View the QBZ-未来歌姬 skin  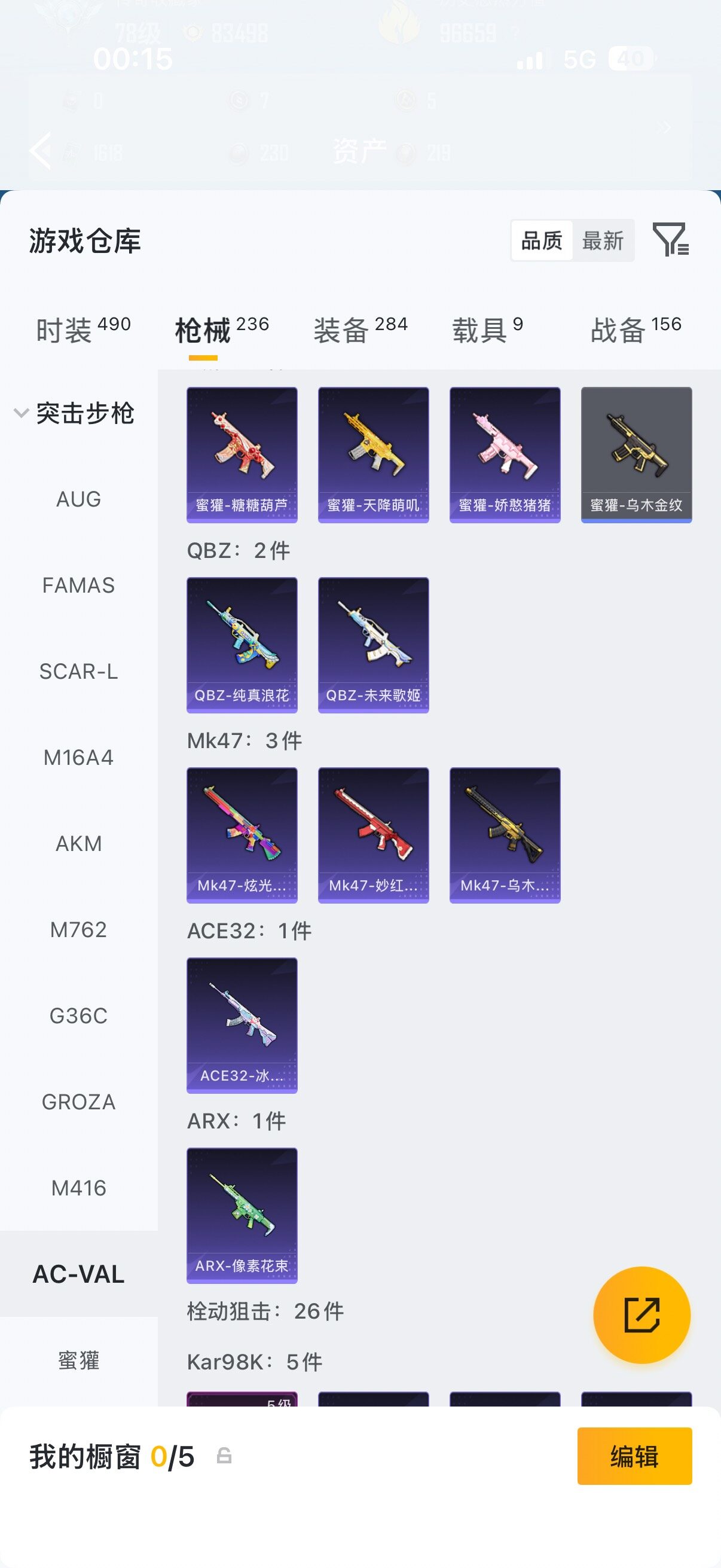pyautogui.click(x=374, y=645)
